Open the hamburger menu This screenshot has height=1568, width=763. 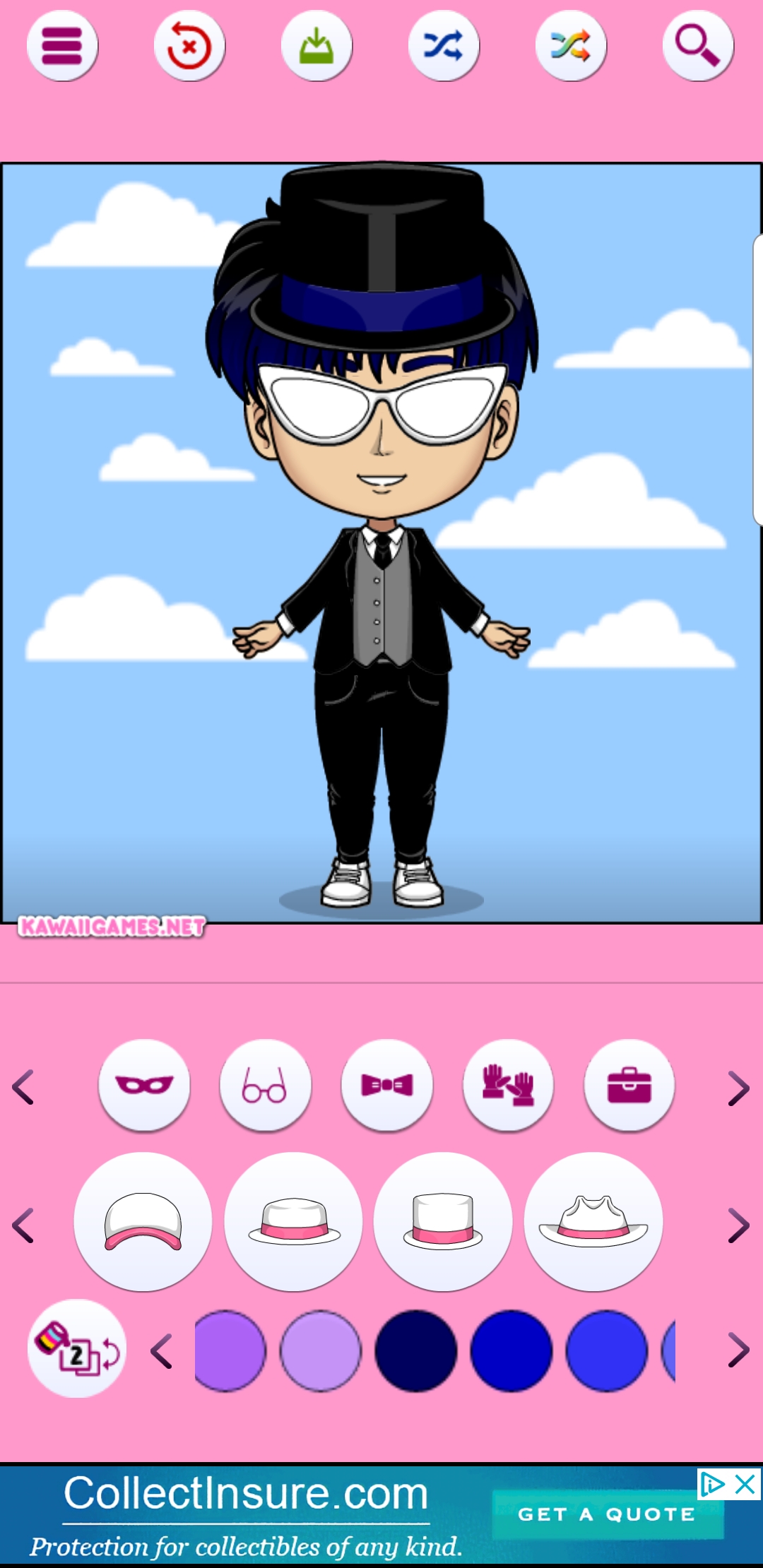pyautogui.click(x=62, y=46)
